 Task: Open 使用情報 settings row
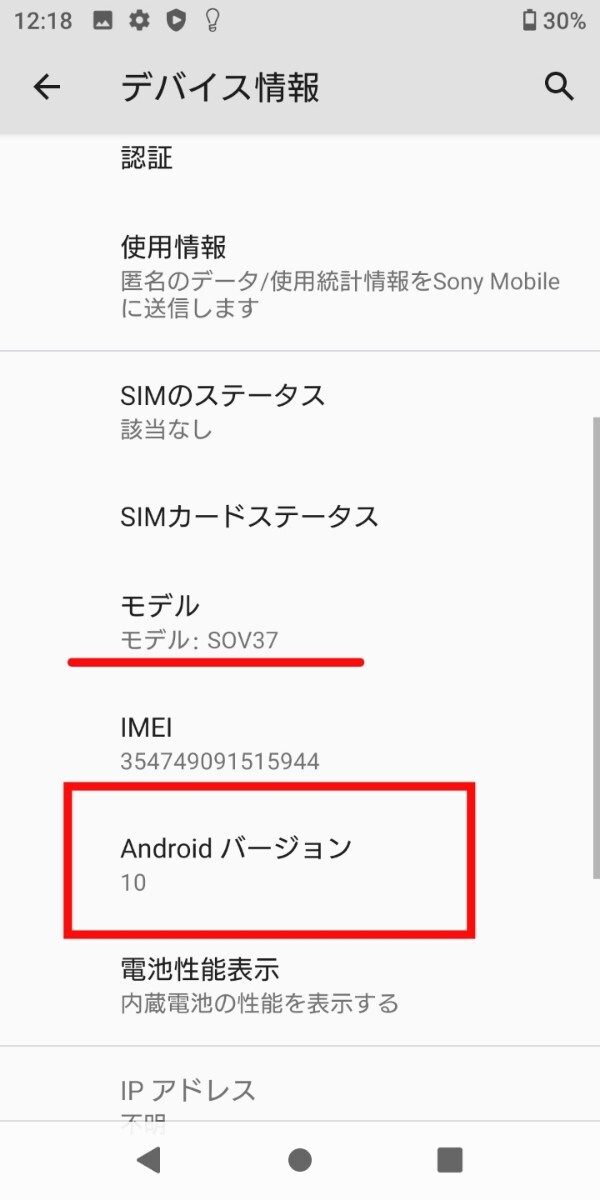(300, 275)
